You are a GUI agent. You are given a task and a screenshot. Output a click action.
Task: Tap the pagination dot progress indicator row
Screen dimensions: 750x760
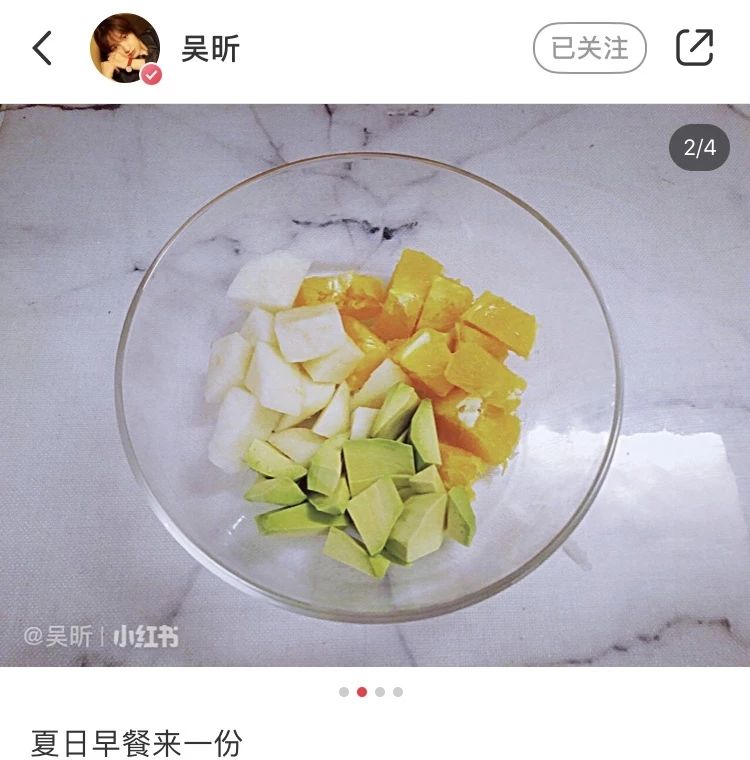click(x=370, y=691)
